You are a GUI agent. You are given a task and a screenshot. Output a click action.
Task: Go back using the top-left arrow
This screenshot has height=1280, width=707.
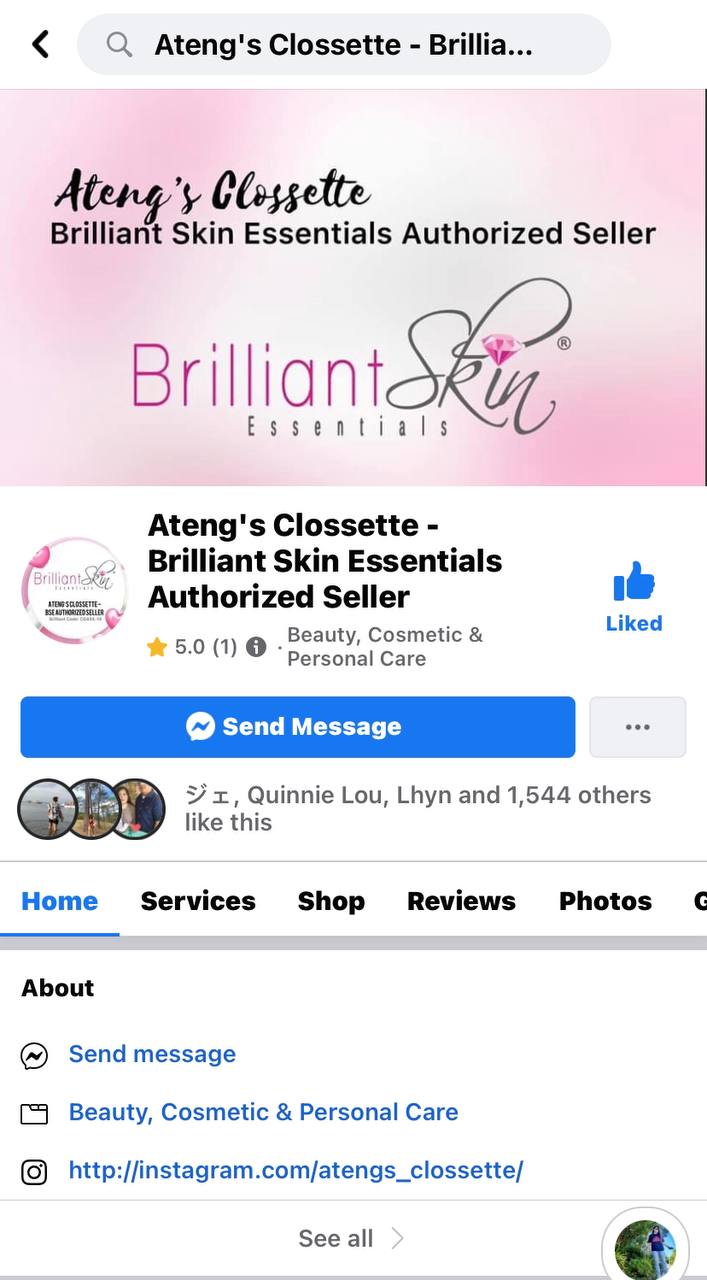click(40, 44)
